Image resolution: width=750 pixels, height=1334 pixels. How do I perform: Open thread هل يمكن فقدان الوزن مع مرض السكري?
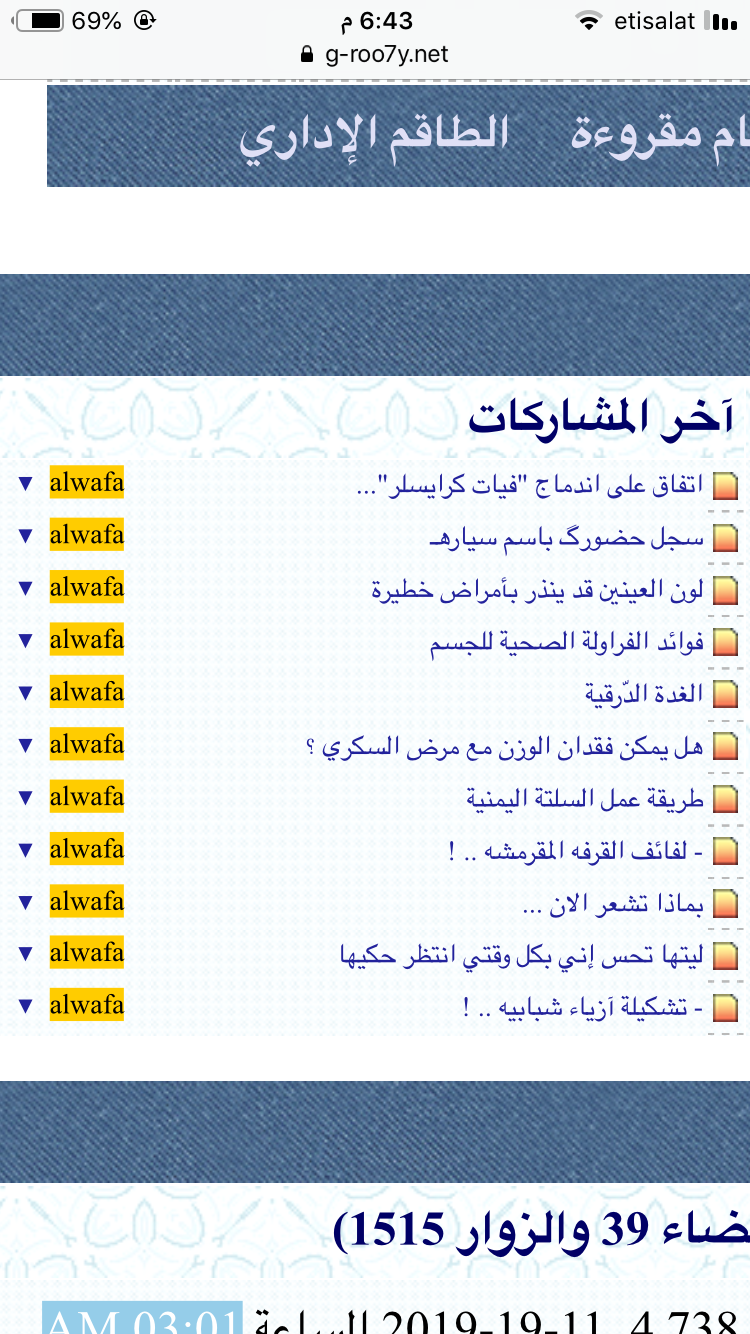[x=504, y=746]
